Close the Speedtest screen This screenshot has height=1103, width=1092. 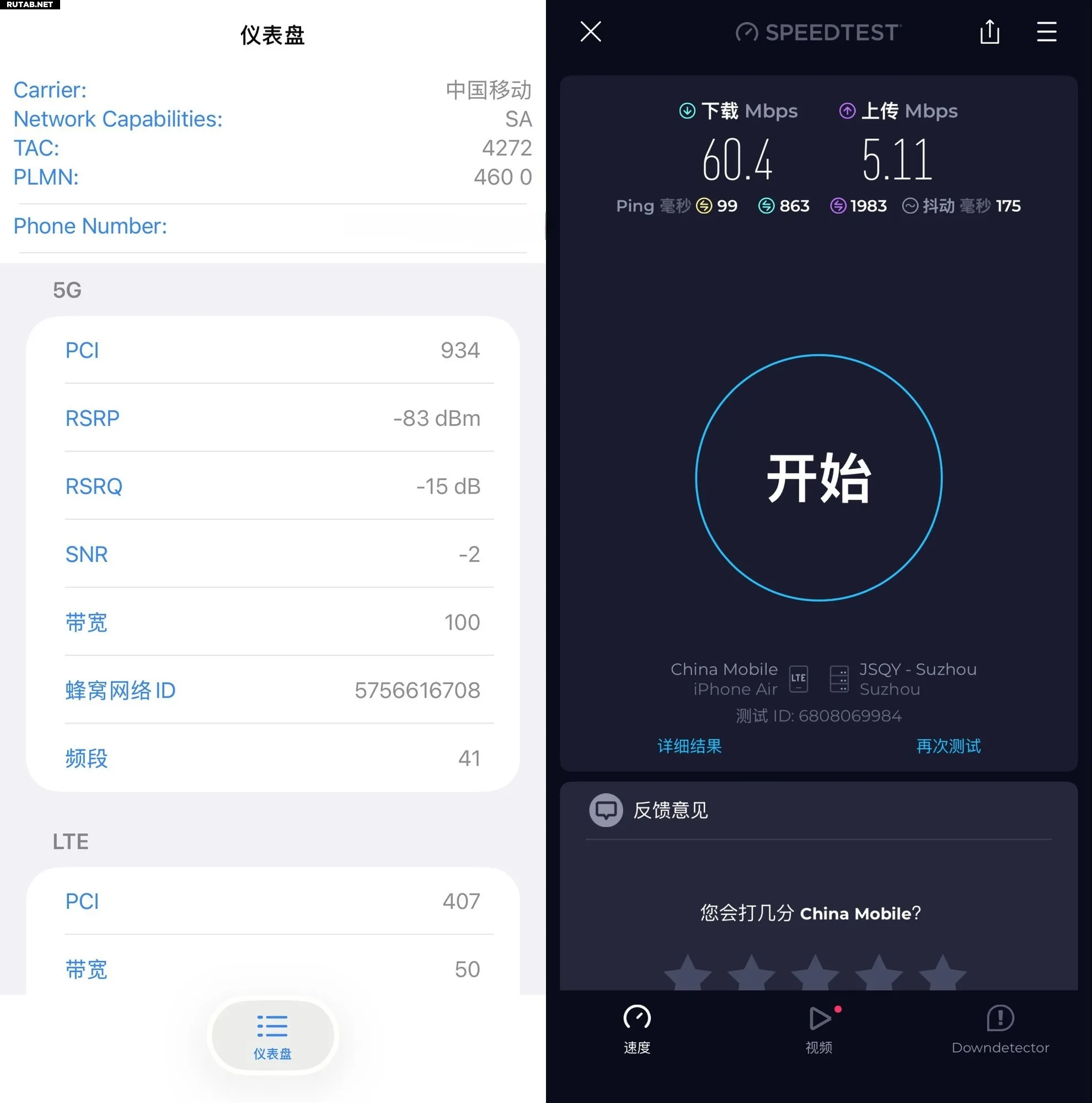[x=590, y=32]
